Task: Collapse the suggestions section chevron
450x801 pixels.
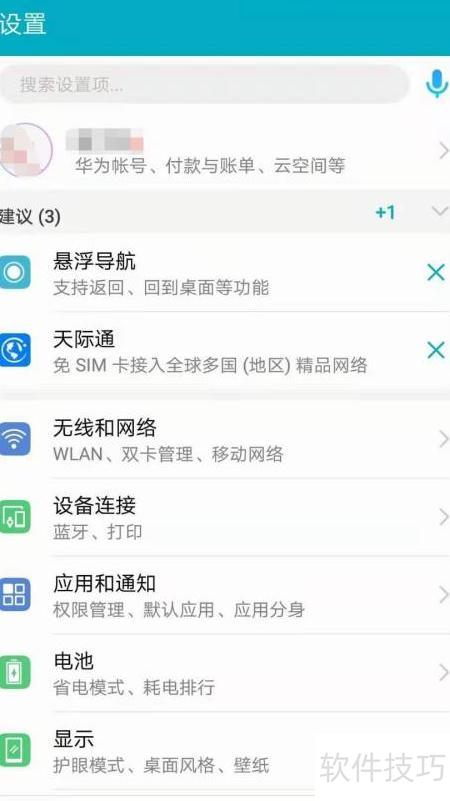Action: 439,211
